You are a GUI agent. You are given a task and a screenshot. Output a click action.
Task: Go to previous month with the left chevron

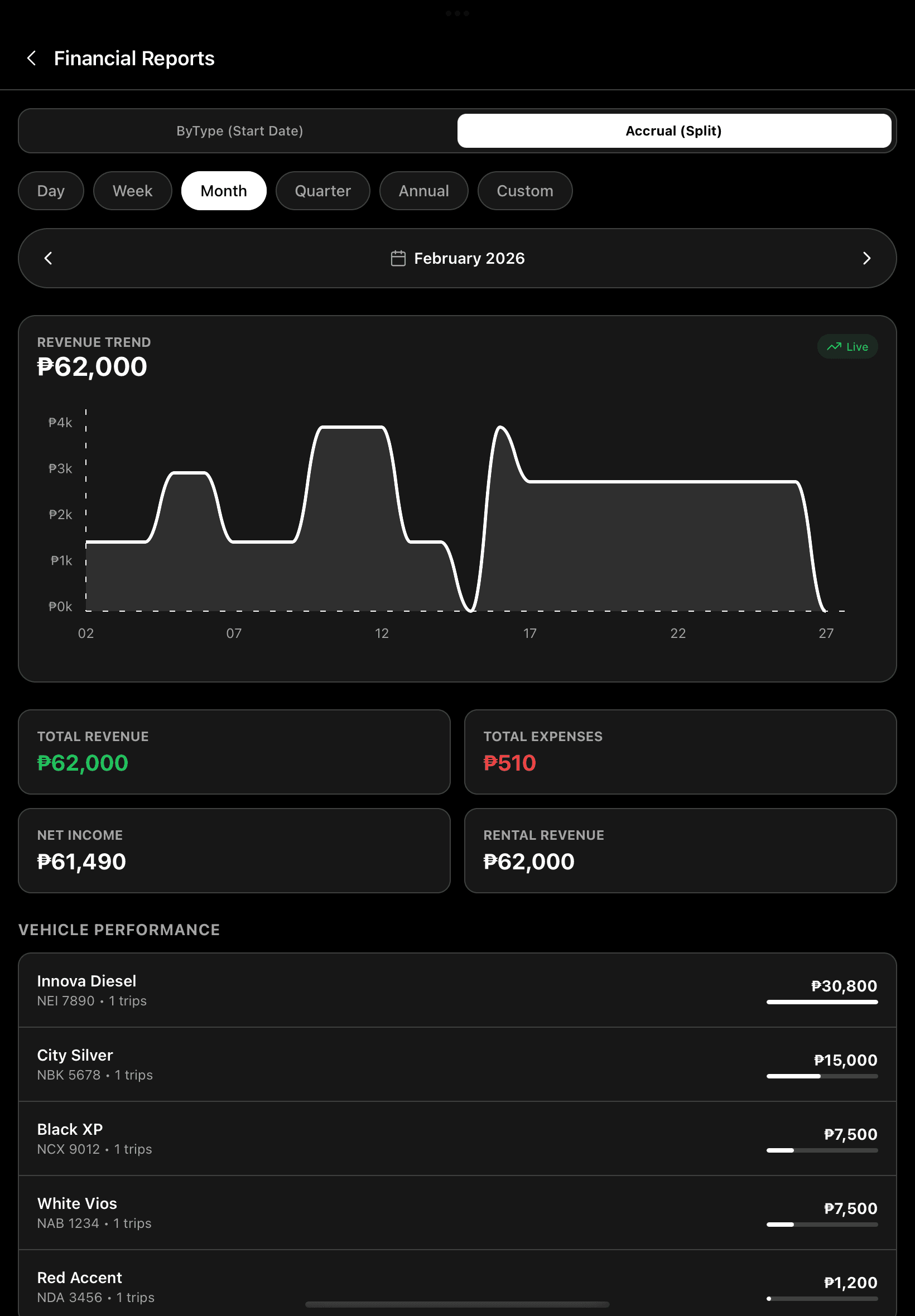pos(48,258)
